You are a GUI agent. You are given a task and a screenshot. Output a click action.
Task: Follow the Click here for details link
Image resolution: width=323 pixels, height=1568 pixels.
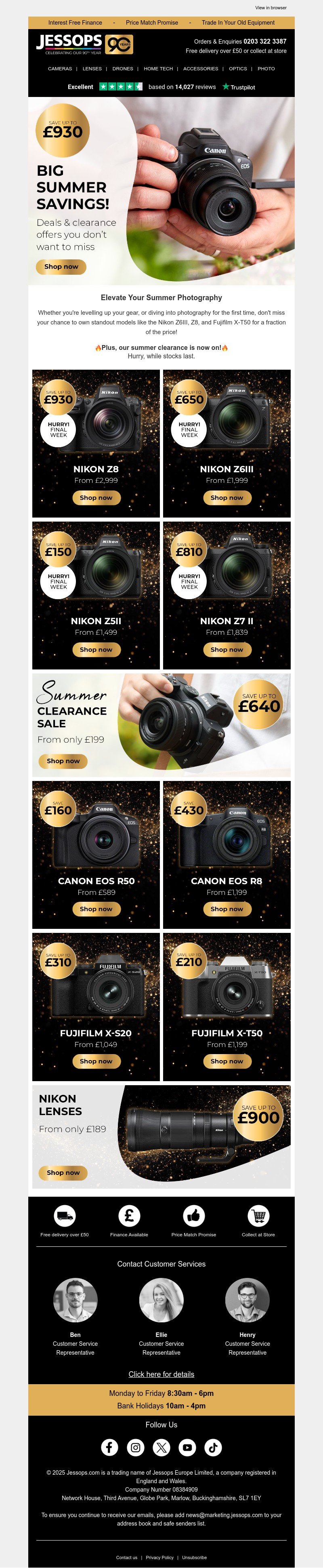click(161, 1374)
